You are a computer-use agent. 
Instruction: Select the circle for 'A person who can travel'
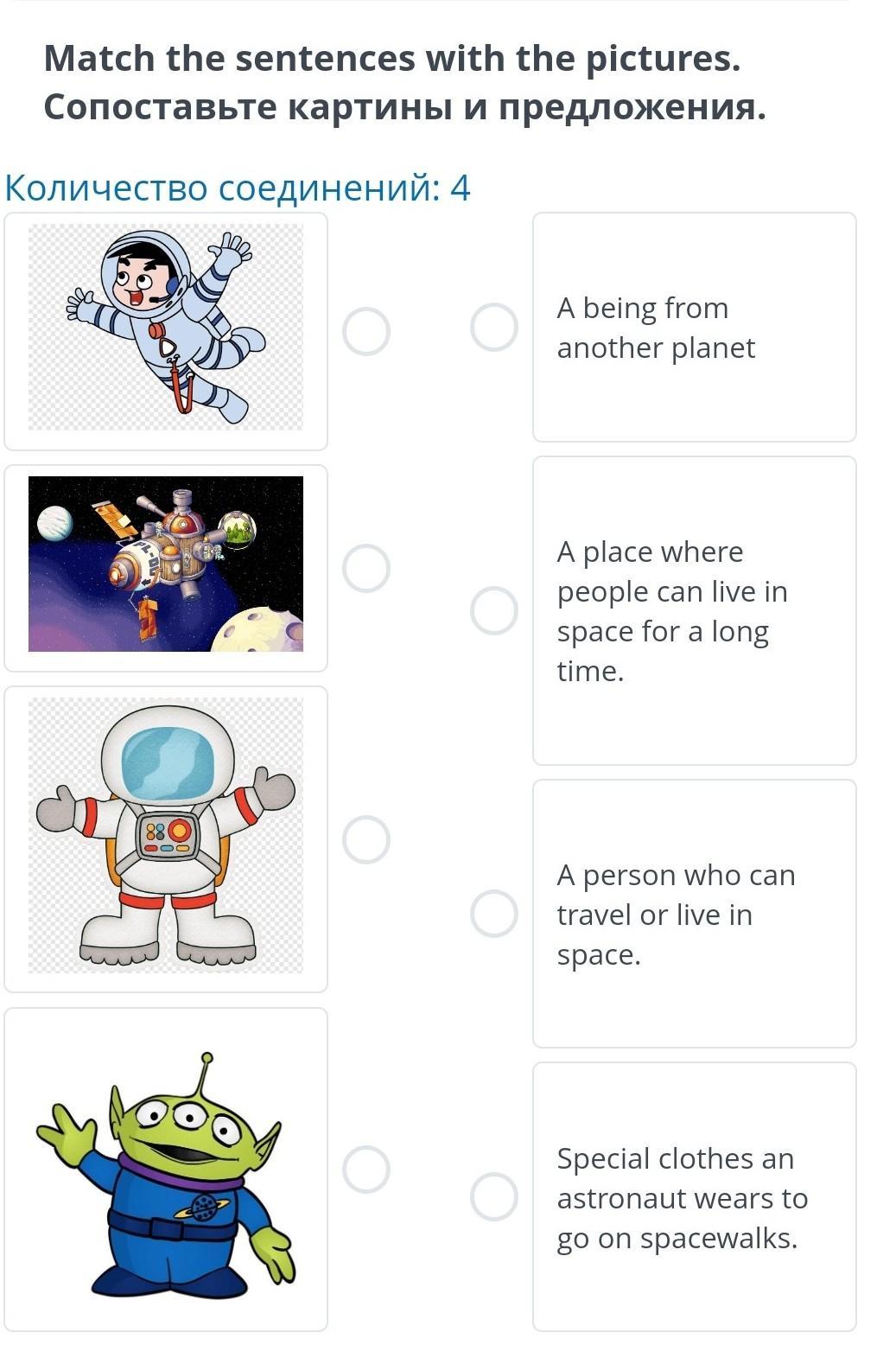point(493,914)
